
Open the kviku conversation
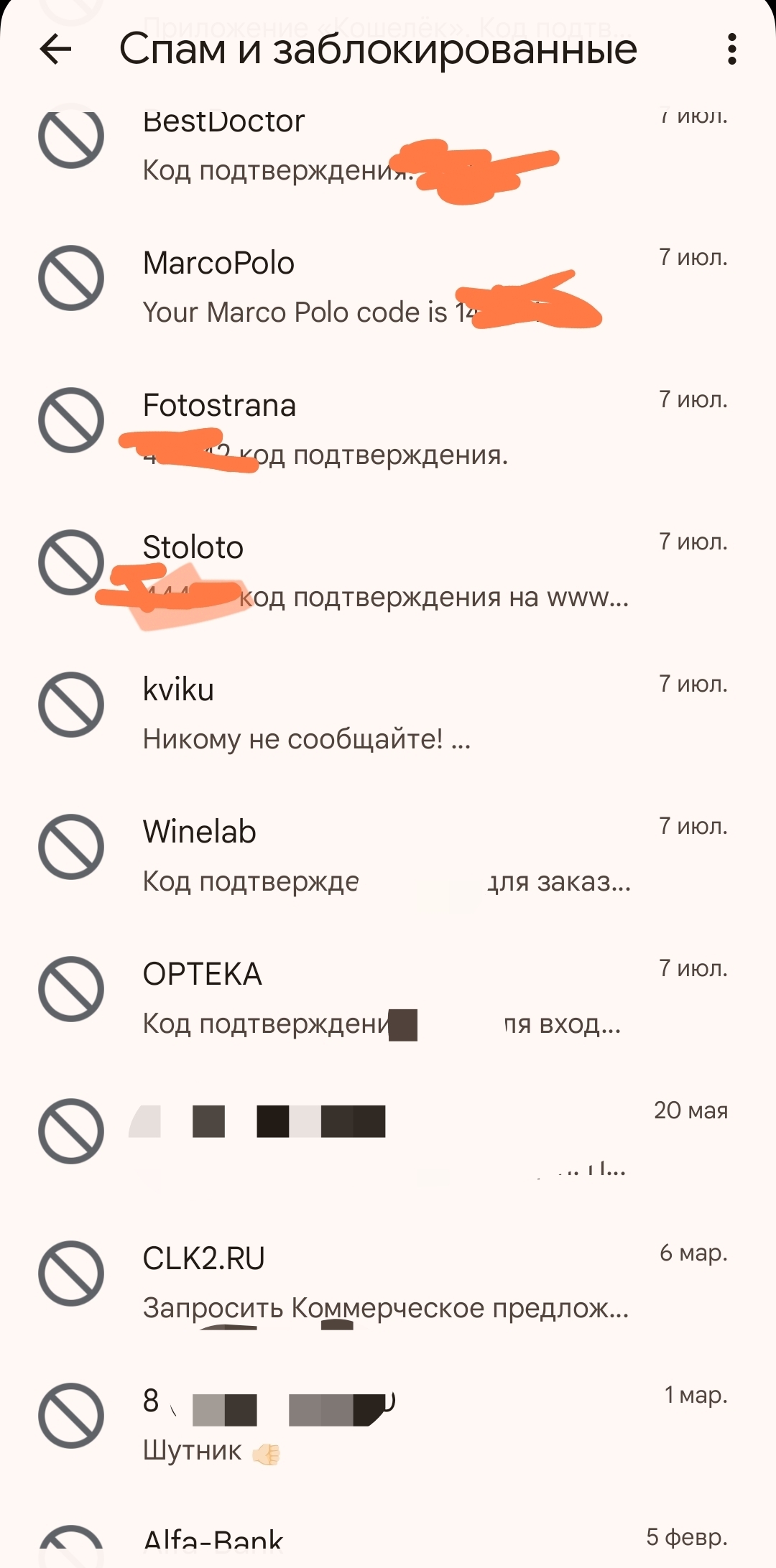[x=388, y=713]
